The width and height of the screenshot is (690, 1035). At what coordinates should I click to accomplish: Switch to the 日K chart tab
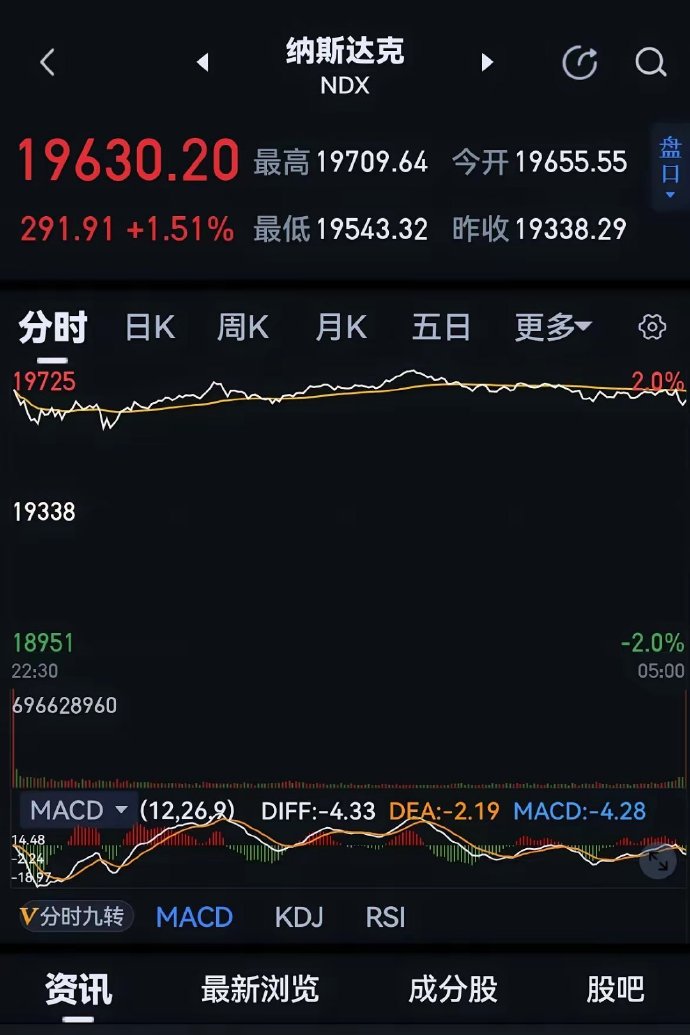[150, 328]
